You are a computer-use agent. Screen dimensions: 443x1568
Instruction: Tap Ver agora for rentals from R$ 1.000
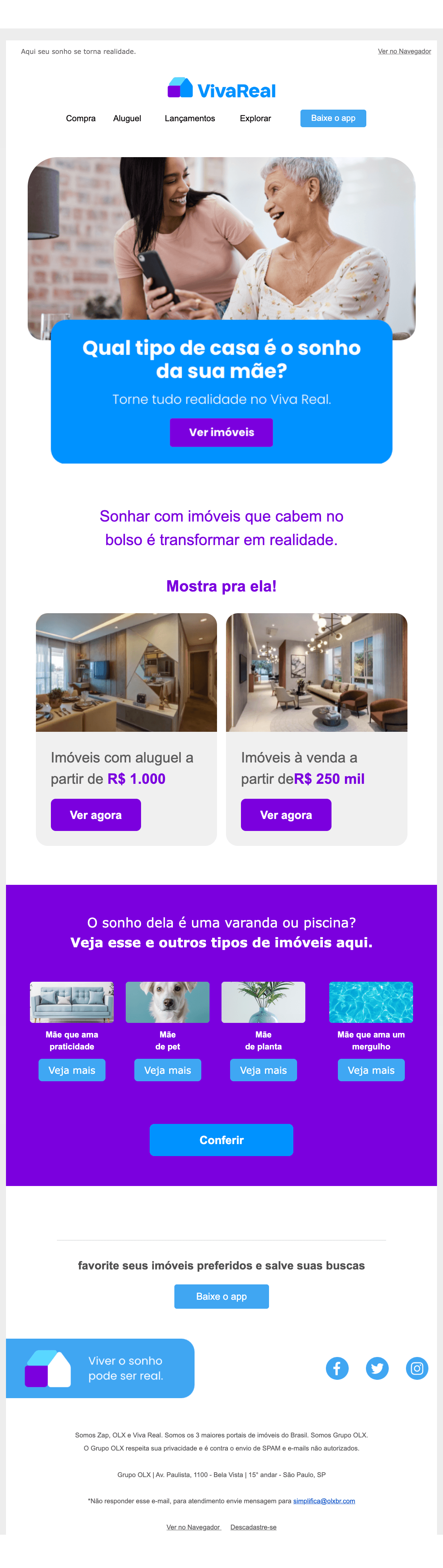tap(95, 815)
